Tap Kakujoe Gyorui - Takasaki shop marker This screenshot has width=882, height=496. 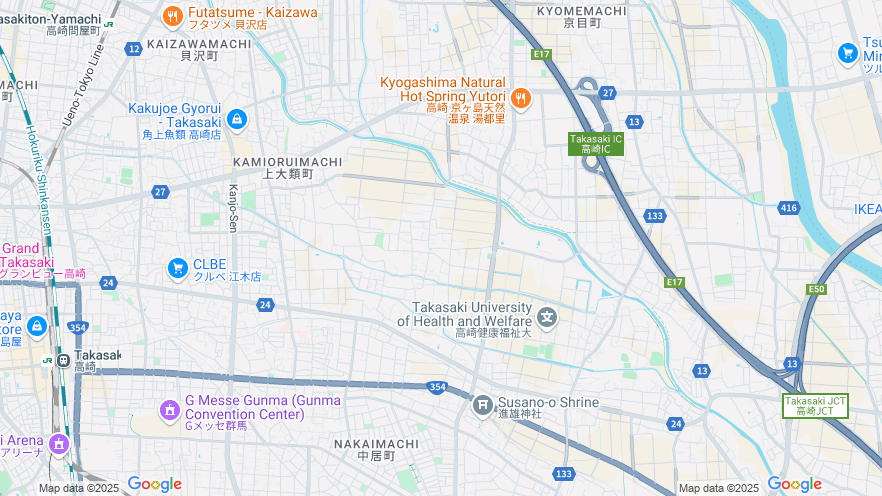[236, 120]
